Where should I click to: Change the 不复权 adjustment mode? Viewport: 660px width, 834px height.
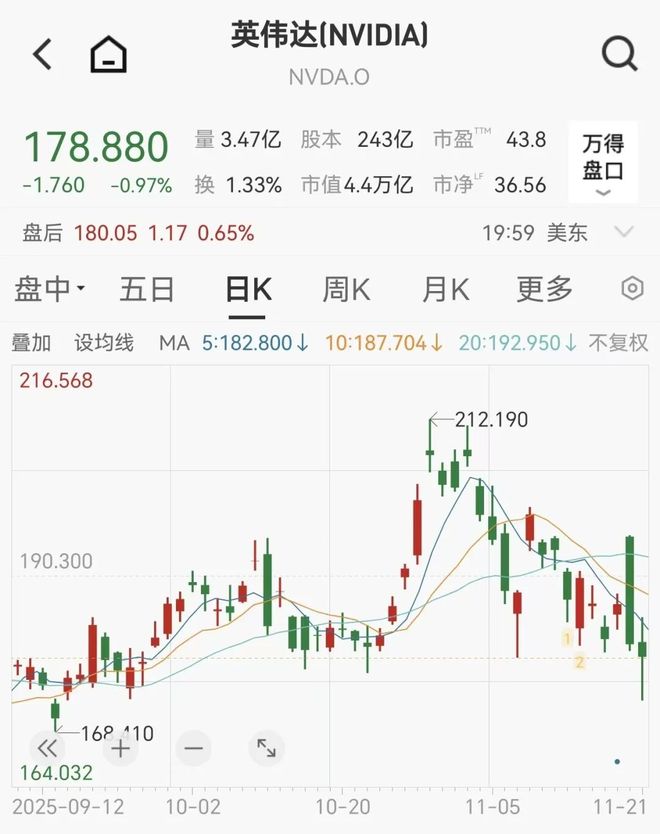pyautogui.click(x=618, y=343)
